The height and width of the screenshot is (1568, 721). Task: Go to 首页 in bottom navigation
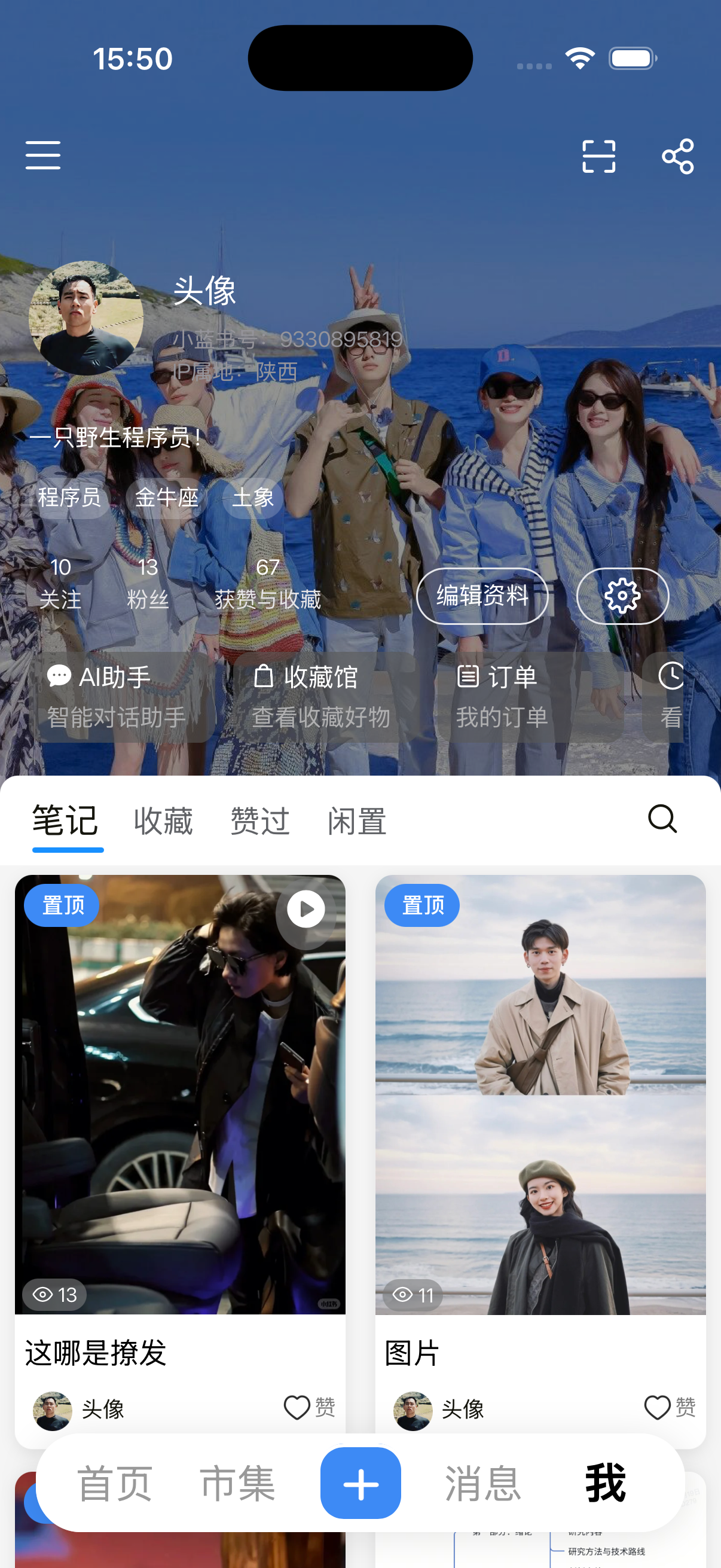114,1484
